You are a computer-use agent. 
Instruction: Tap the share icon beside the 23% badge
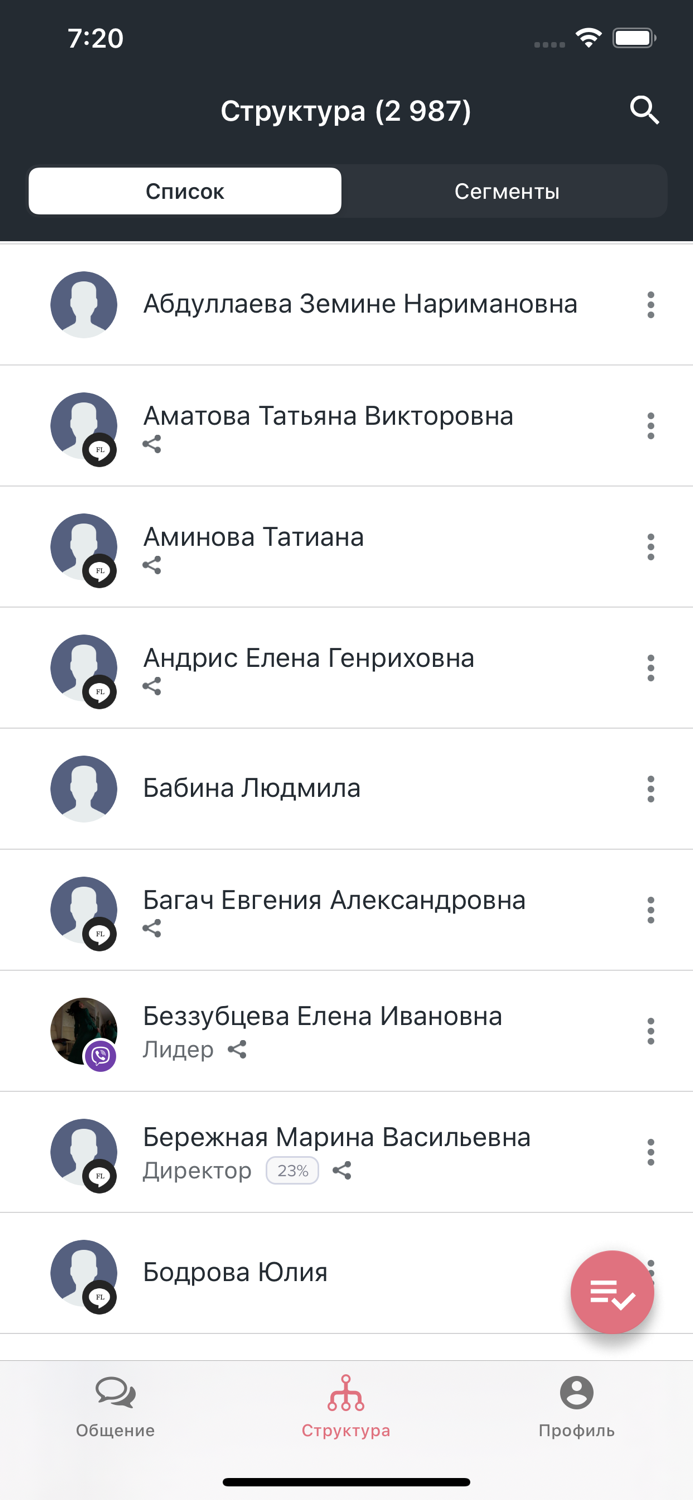(x=342, y=1171)
